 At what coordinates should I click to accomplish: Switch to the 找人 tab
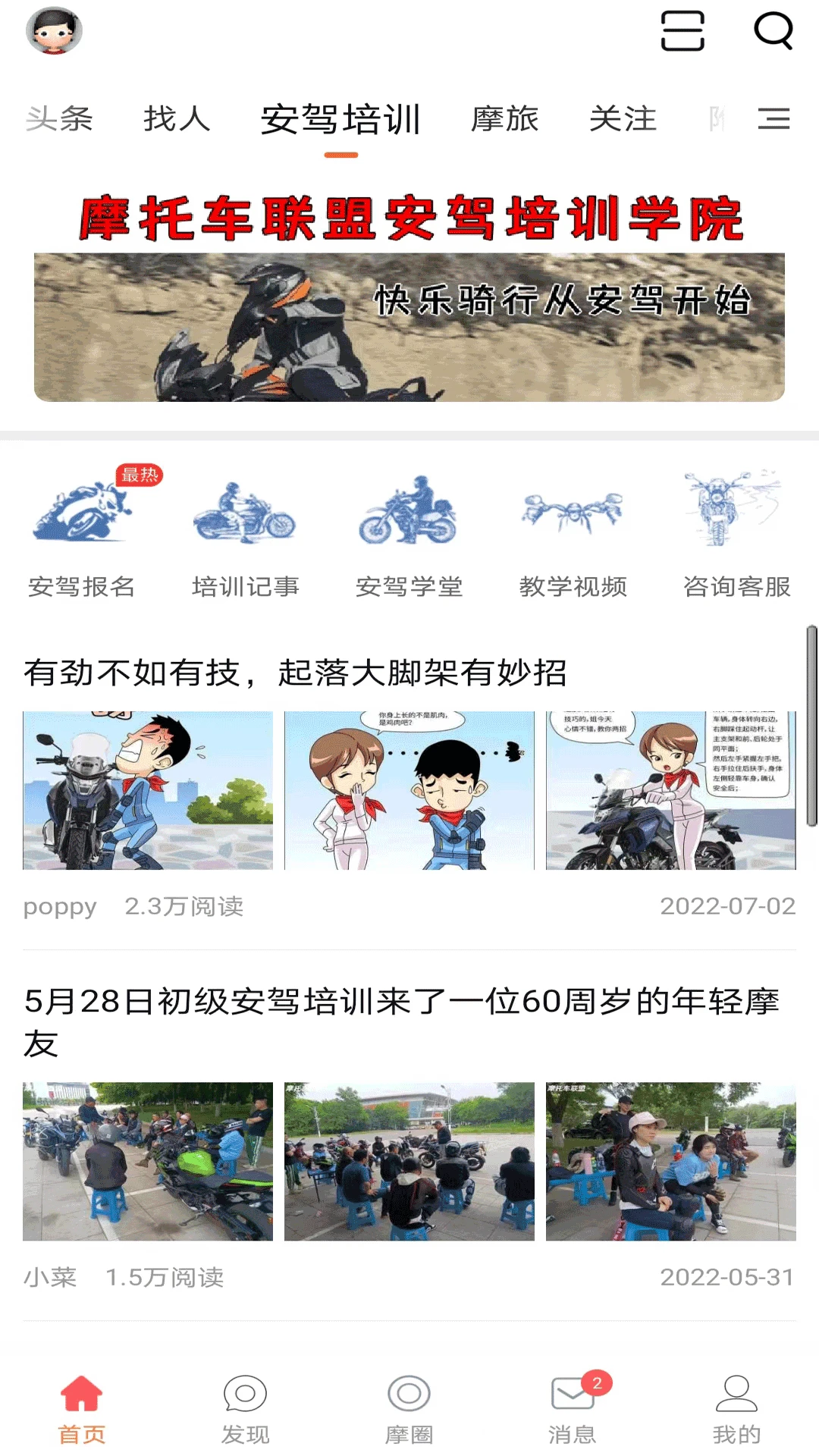click(x=177, y=119)
